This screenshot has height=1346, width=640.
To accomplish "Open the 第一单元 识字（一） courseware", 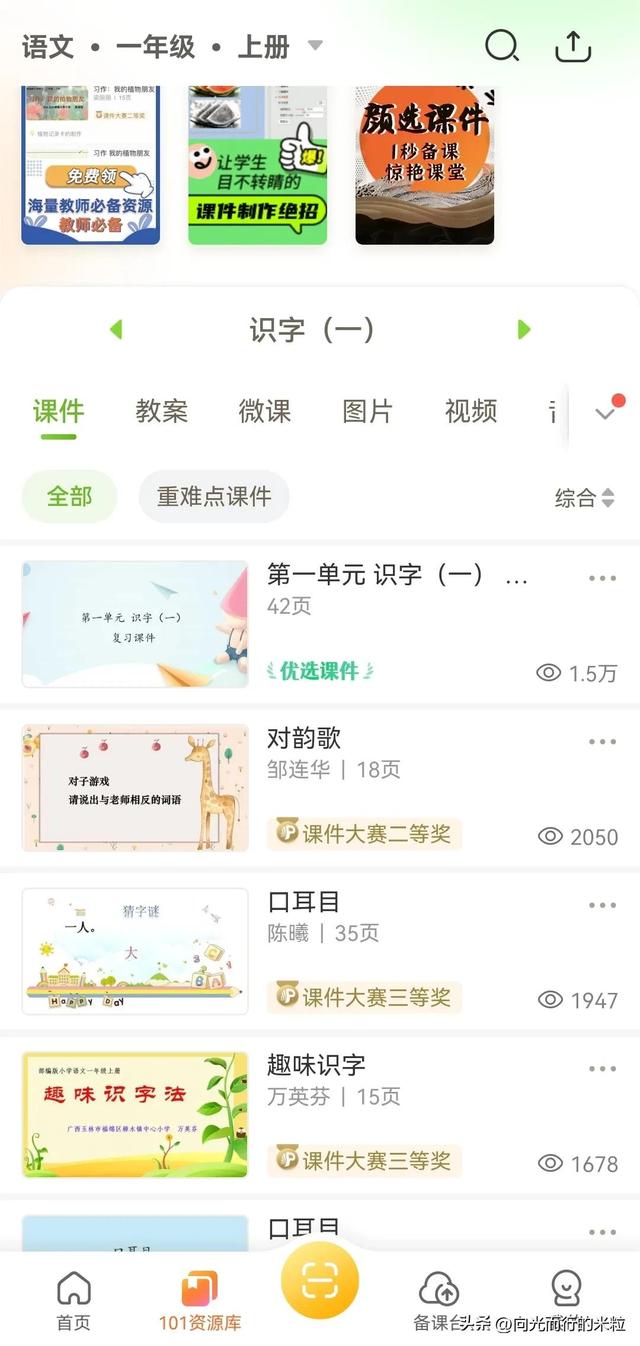I will click(x=396, y=576).
